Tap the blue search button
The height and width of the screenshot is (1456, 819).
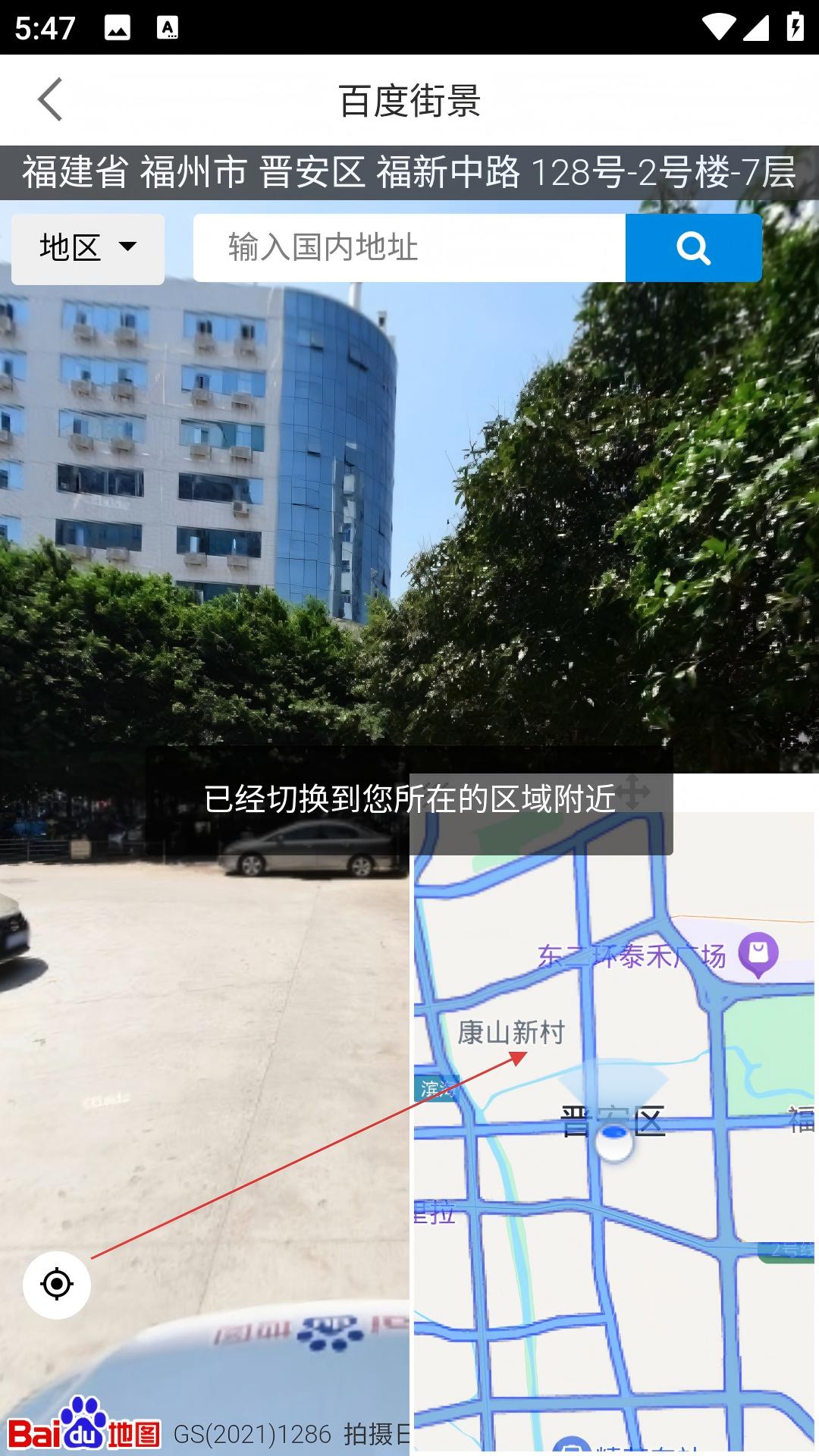coord(693,248)
